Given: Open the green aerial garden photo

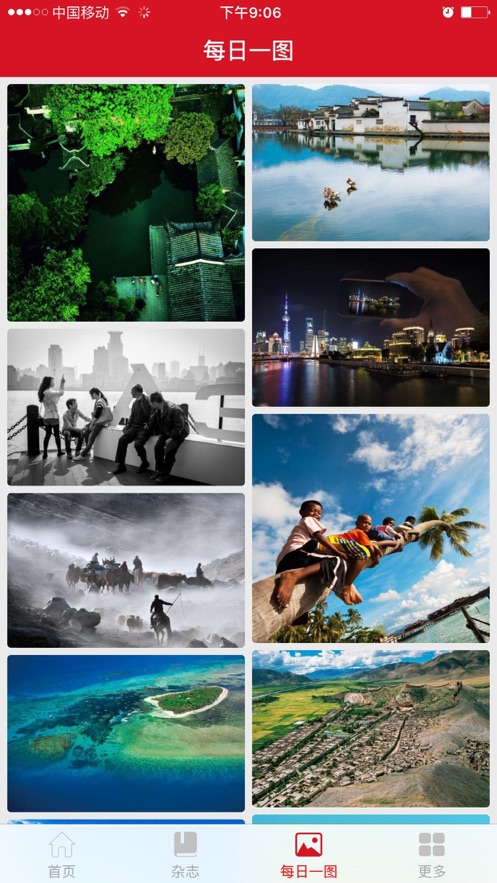Looking at the screenshot, I should (126, 203).
